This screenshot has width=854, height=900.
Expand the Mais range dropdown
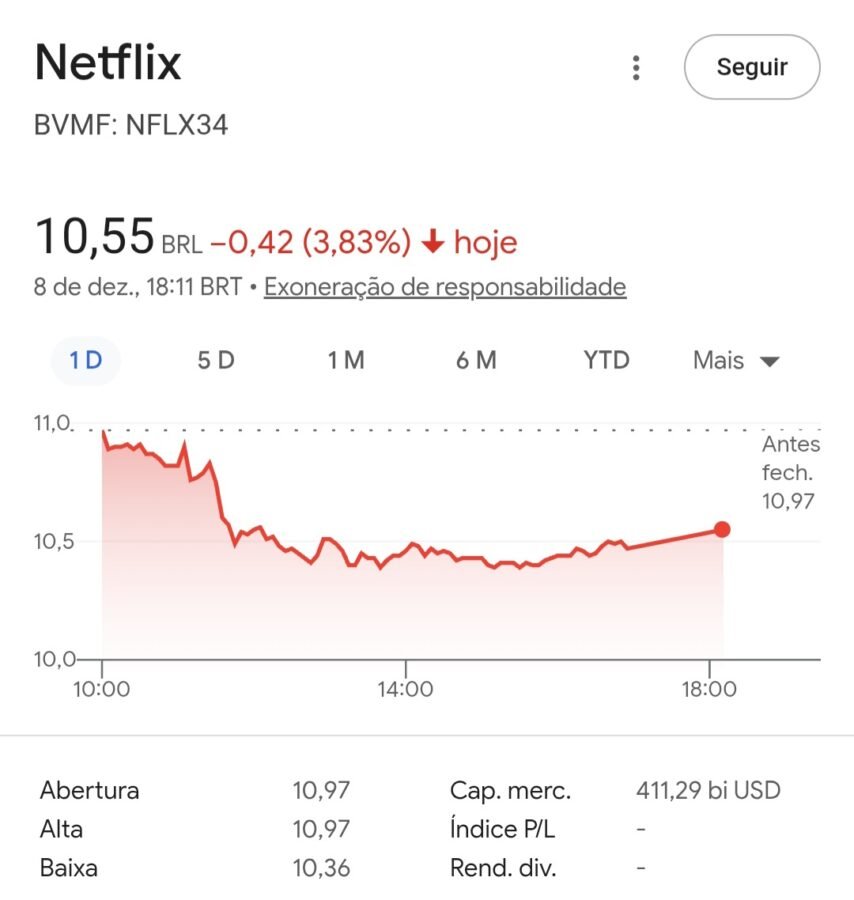[x=736, y=360]
